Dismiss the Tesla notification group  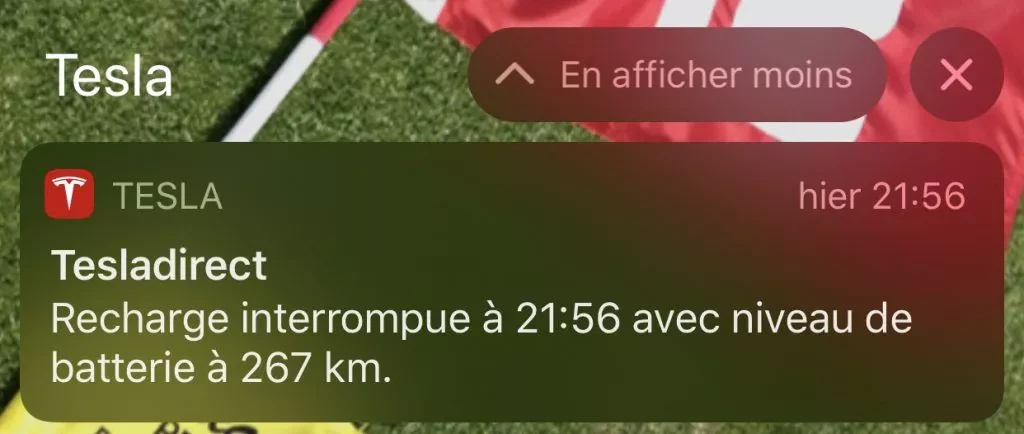[x=956, y=75]
